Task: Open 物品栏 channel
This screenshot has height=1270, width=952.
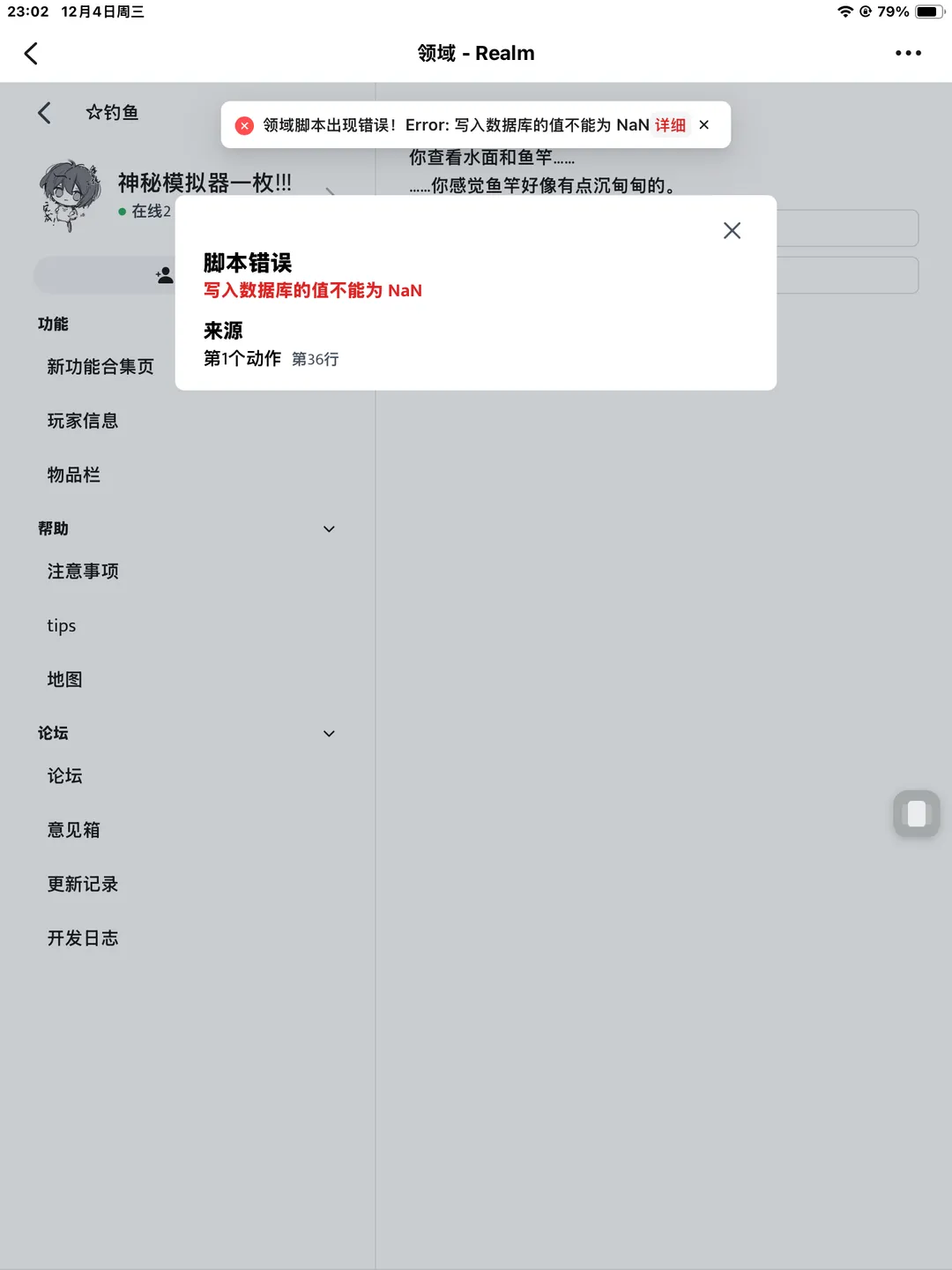Action: (74, 474)
